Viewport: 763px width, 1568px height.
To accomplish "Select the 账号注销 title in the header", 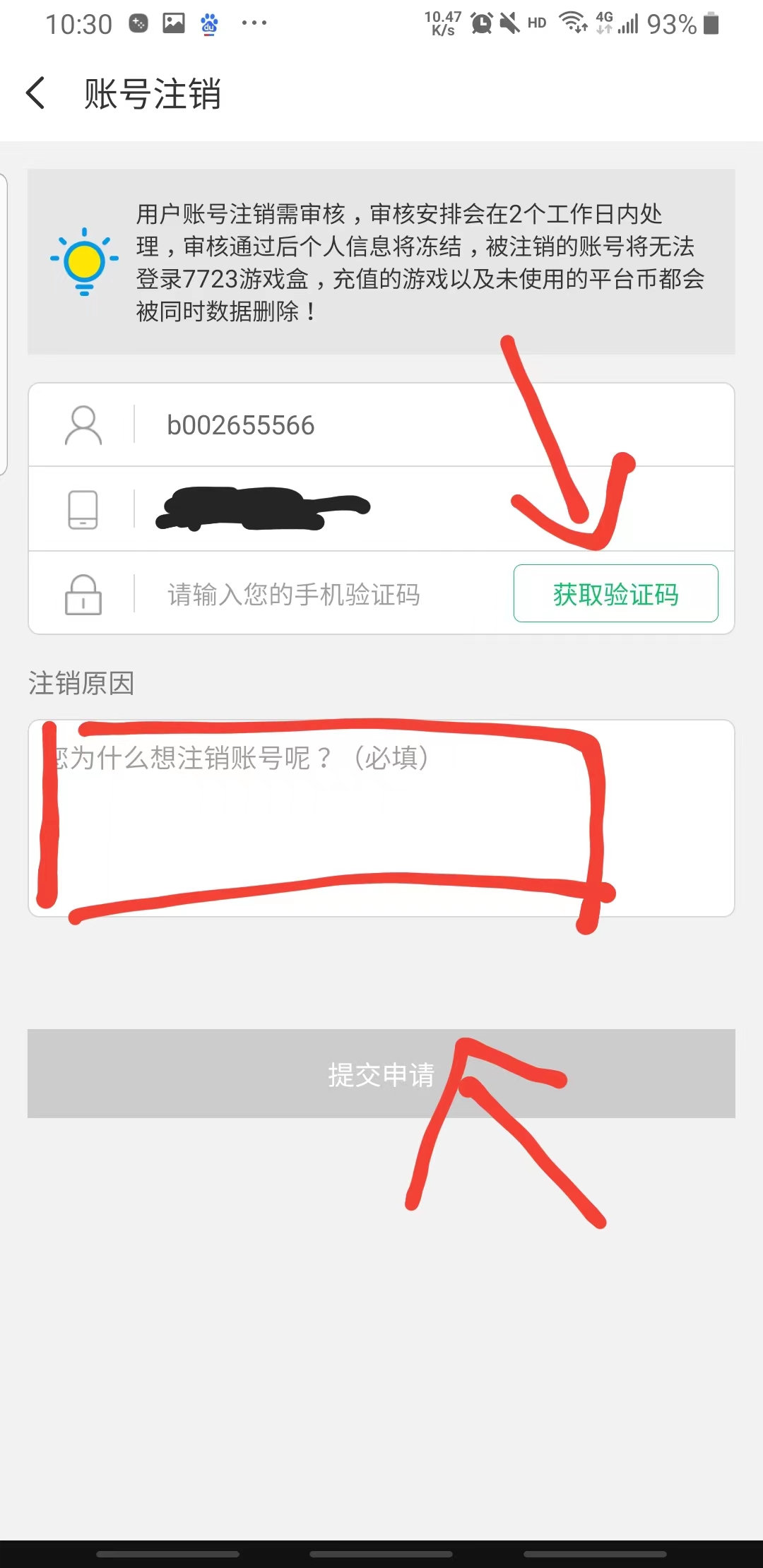I will click(152, 95).
